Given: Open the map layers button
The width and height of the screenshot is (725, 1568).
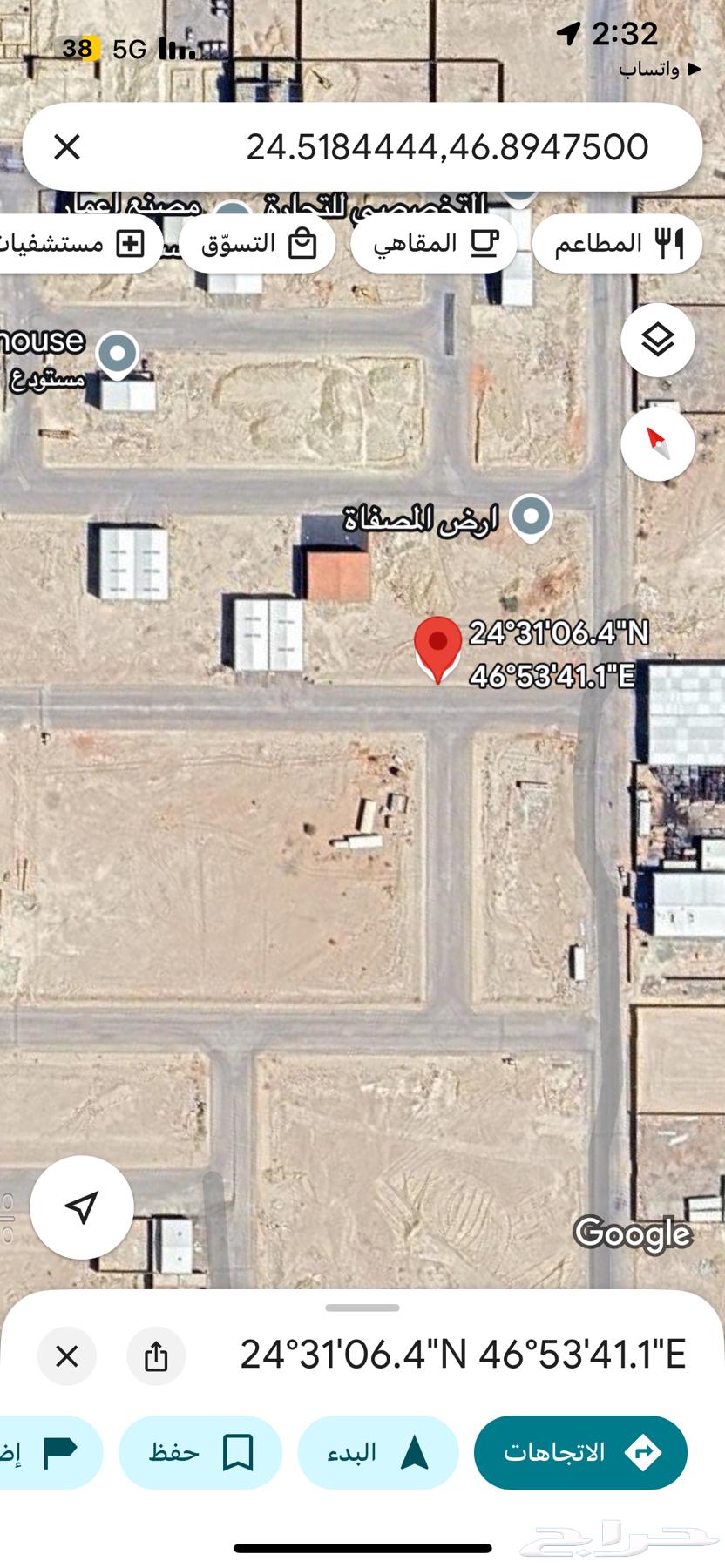Looking at the screenshot, I should tap(657, 341).
